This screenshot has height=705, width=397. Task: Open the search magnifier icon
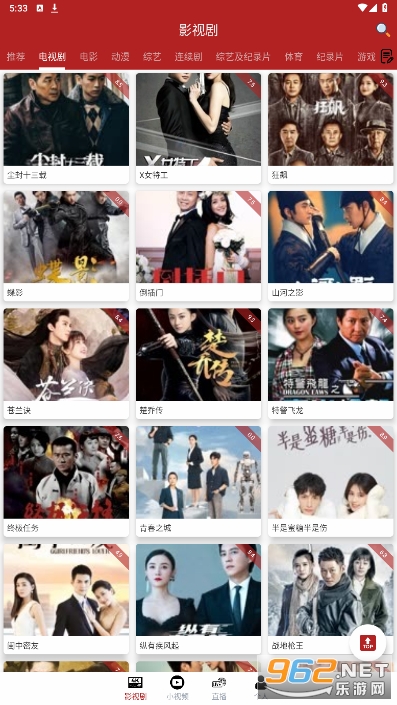tap(383, 30)
